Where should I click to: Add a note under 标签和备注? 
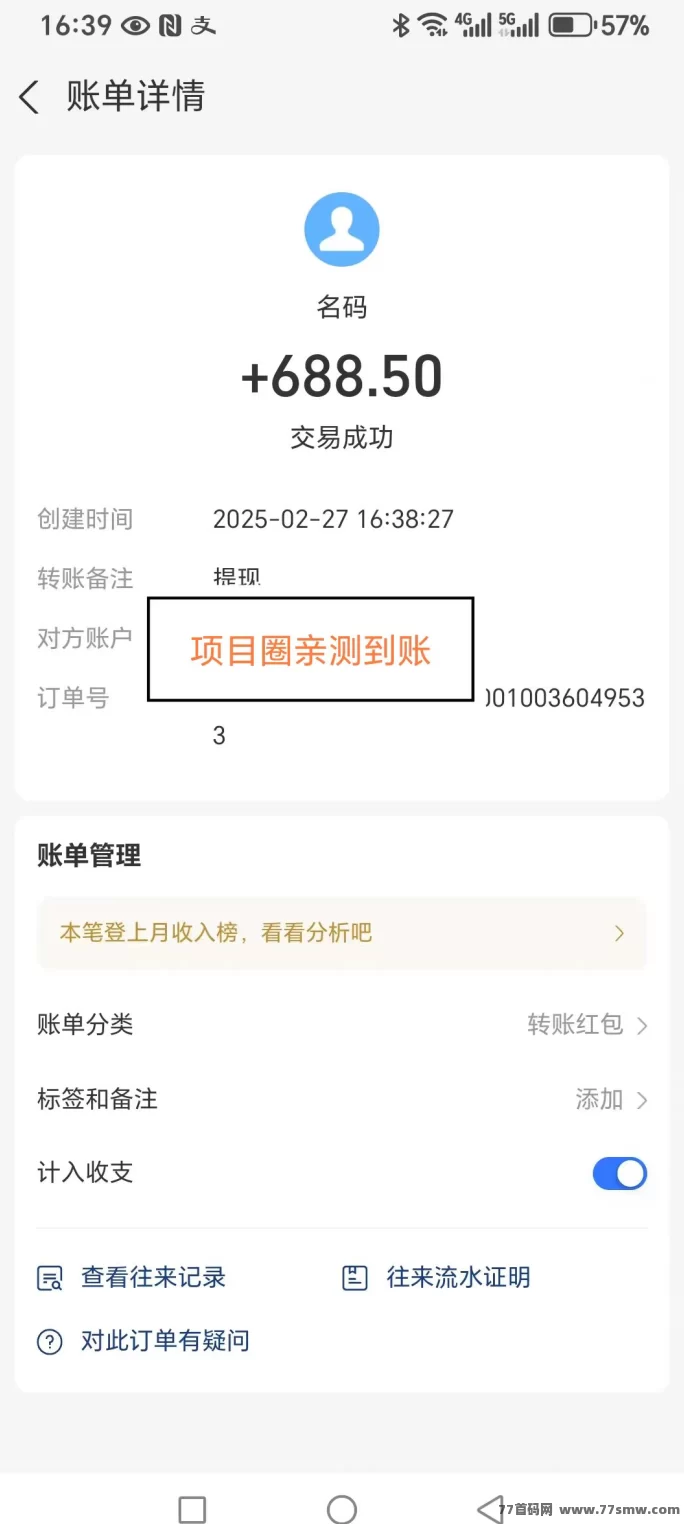point(342,1099)
